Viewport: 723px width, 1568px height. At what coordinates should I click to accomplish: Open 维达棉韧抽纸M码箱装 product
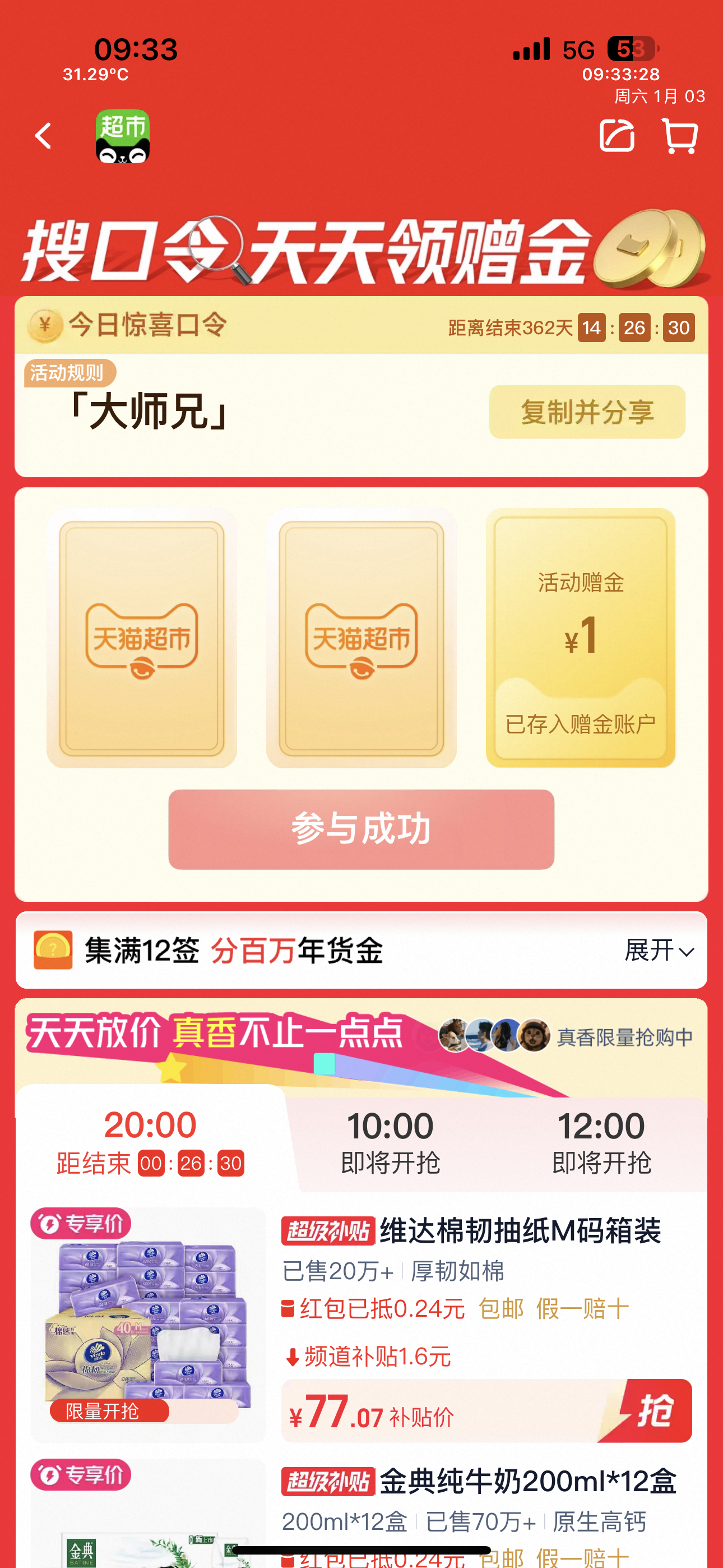[x=519, y=1231]
